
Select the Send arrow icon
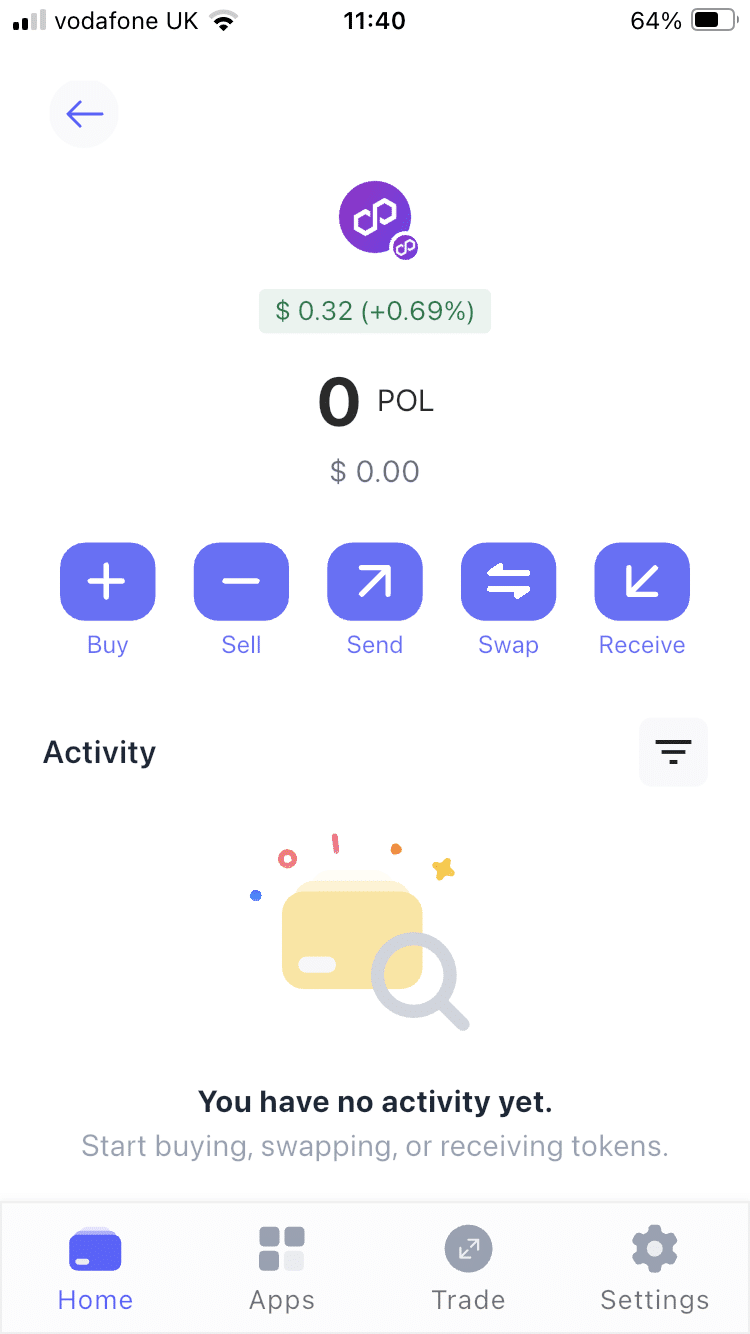(375, 581)
